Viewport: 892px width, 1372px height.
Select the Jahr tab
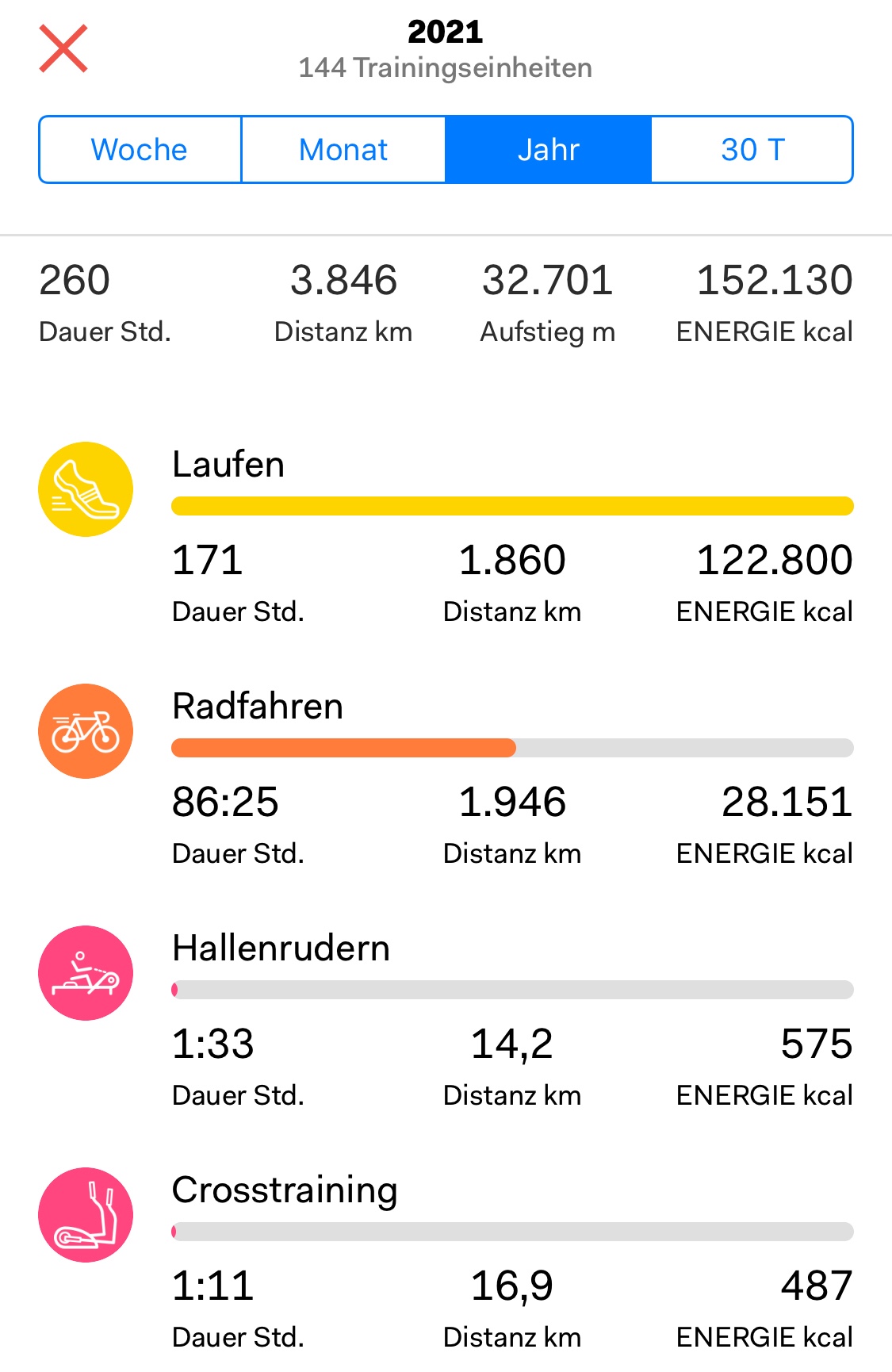[x=548, y=150]
